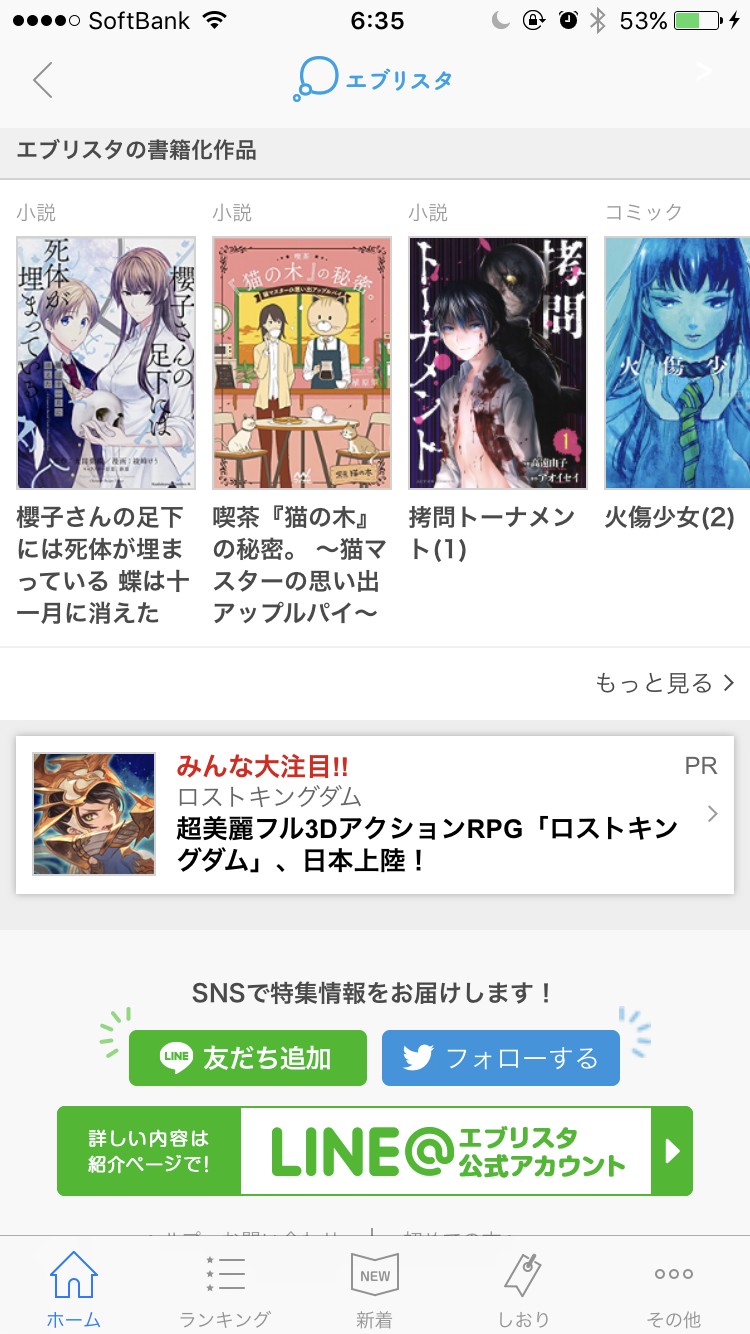Tap the forward arrow in the header
Image resolution: width=750 pixels, height=1334 pixels.
pos(704,72)
